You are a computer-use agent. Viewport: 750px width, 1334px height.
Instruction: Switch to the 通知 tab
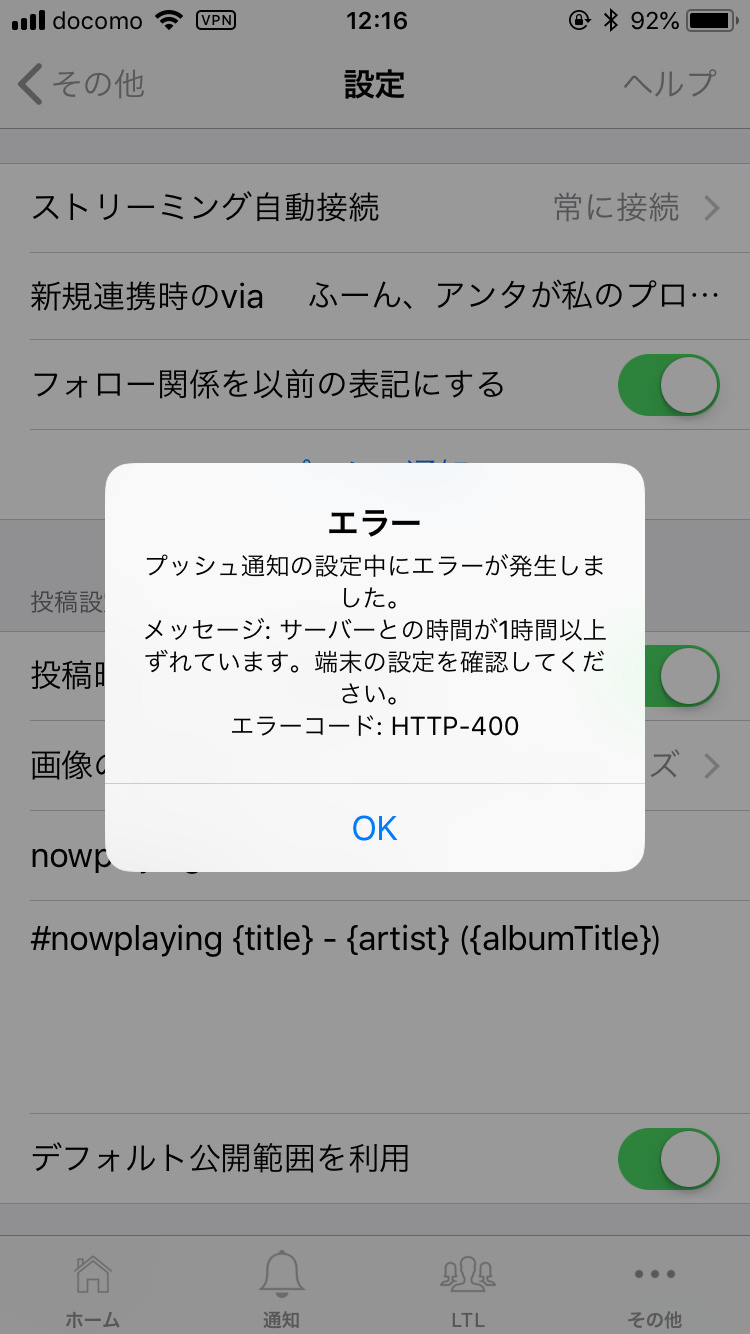click(x=281, y=1288)
